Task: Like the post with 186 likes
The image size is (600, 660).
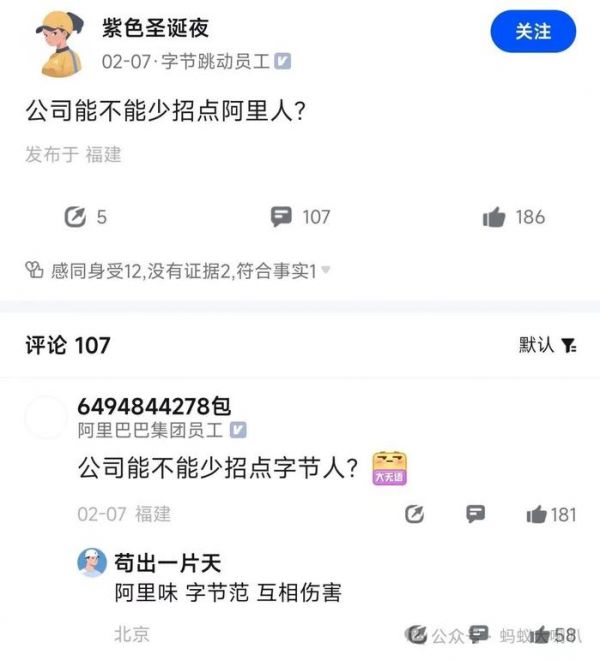Action: pyautogui.click(x=494, y=216)
